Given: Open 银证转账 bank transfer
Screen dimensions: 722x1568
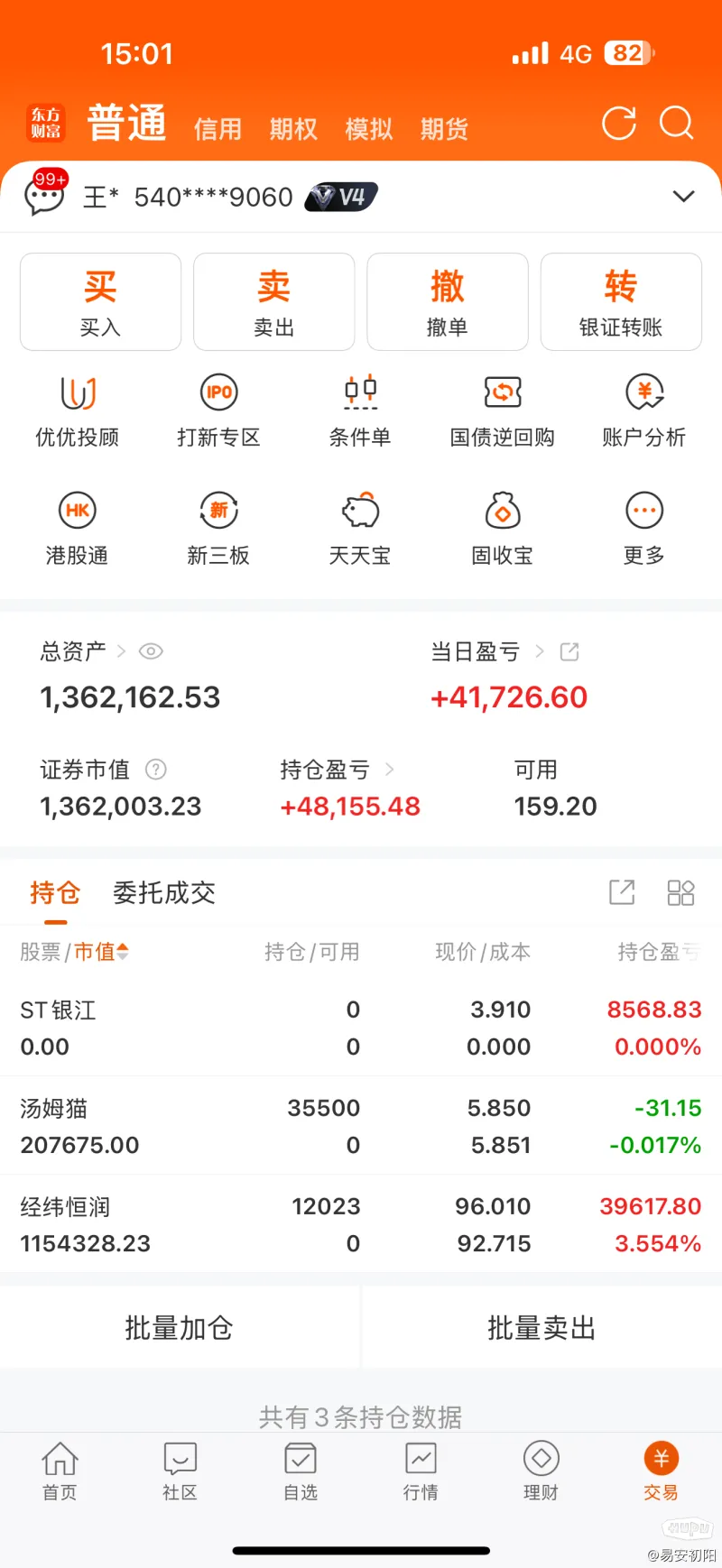Looking at the screenshot, I should pyautogui.click(x=621, y=301).
